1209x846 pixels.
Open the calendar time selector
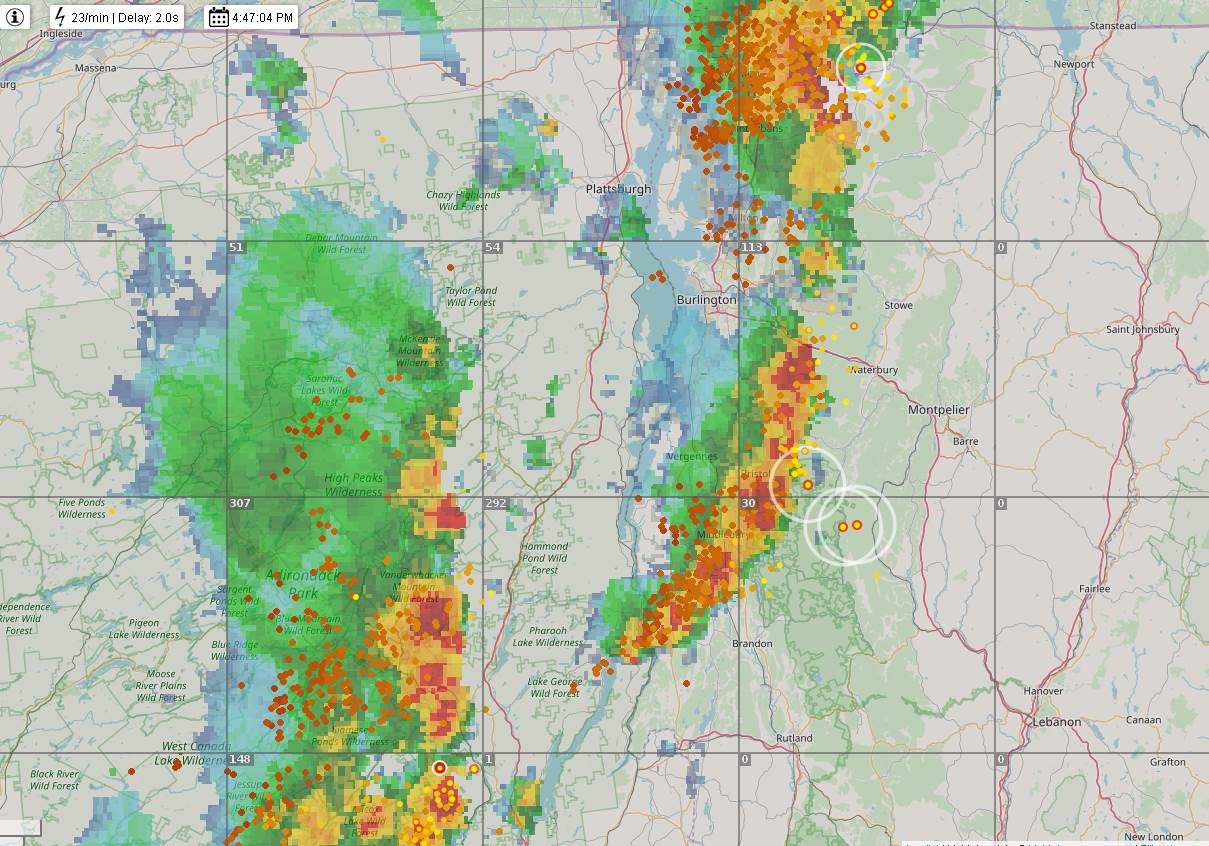click(x=252, y=17)
